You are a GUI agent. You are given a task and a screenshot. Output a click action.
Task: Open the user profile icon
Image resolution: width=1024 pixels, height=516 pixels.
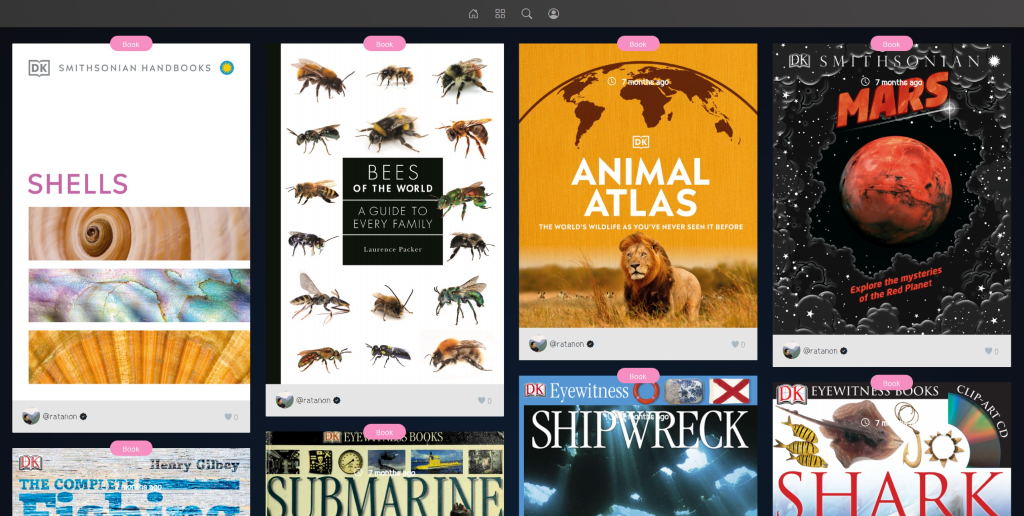pos(554,14)
